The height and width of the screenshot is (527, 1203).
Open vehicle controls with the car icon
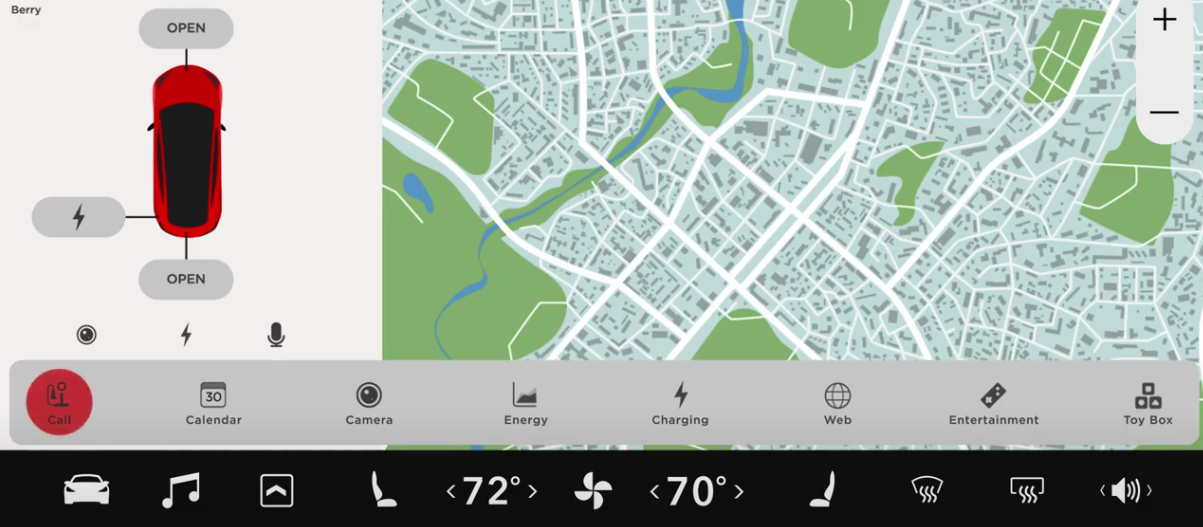point(86,490)
